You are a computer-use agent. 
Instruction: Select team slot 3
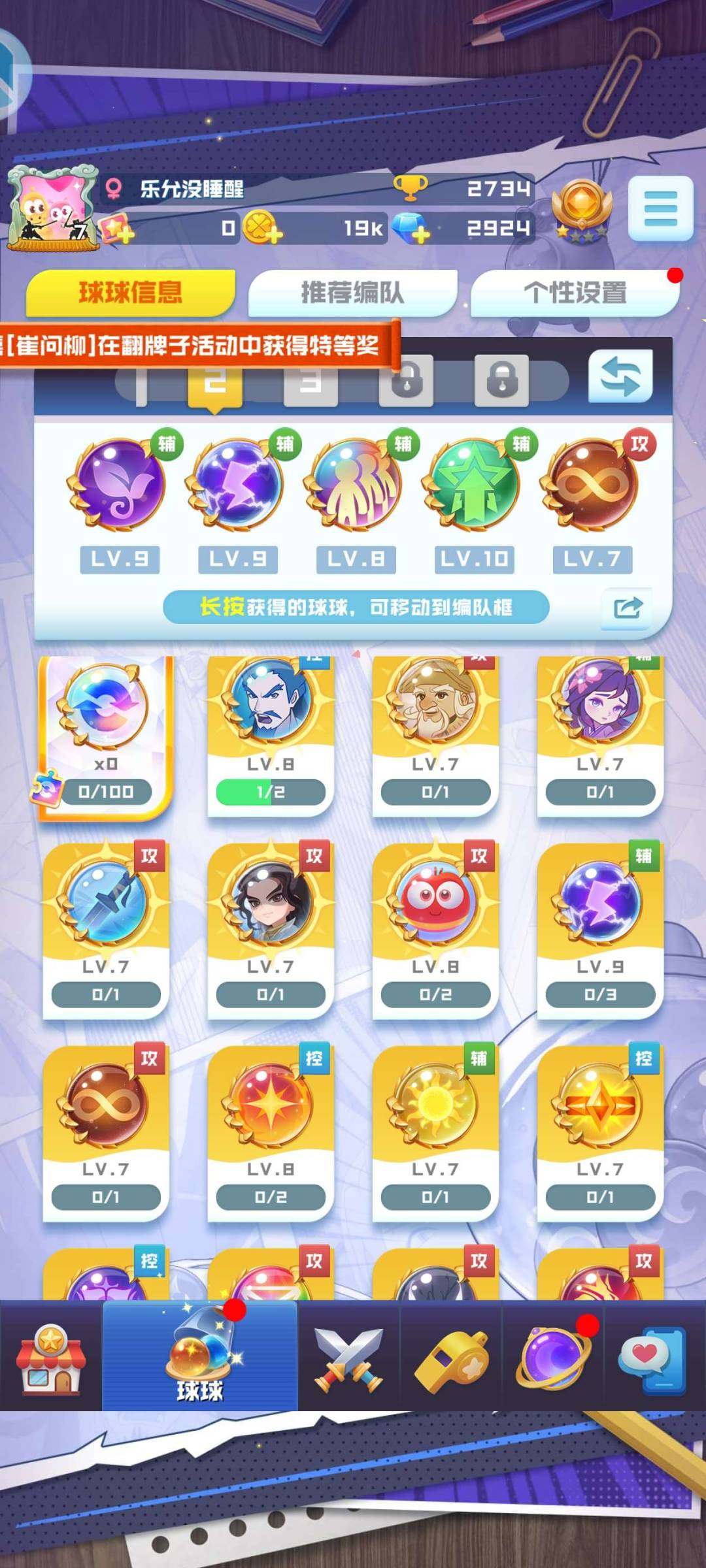point(311,382)
